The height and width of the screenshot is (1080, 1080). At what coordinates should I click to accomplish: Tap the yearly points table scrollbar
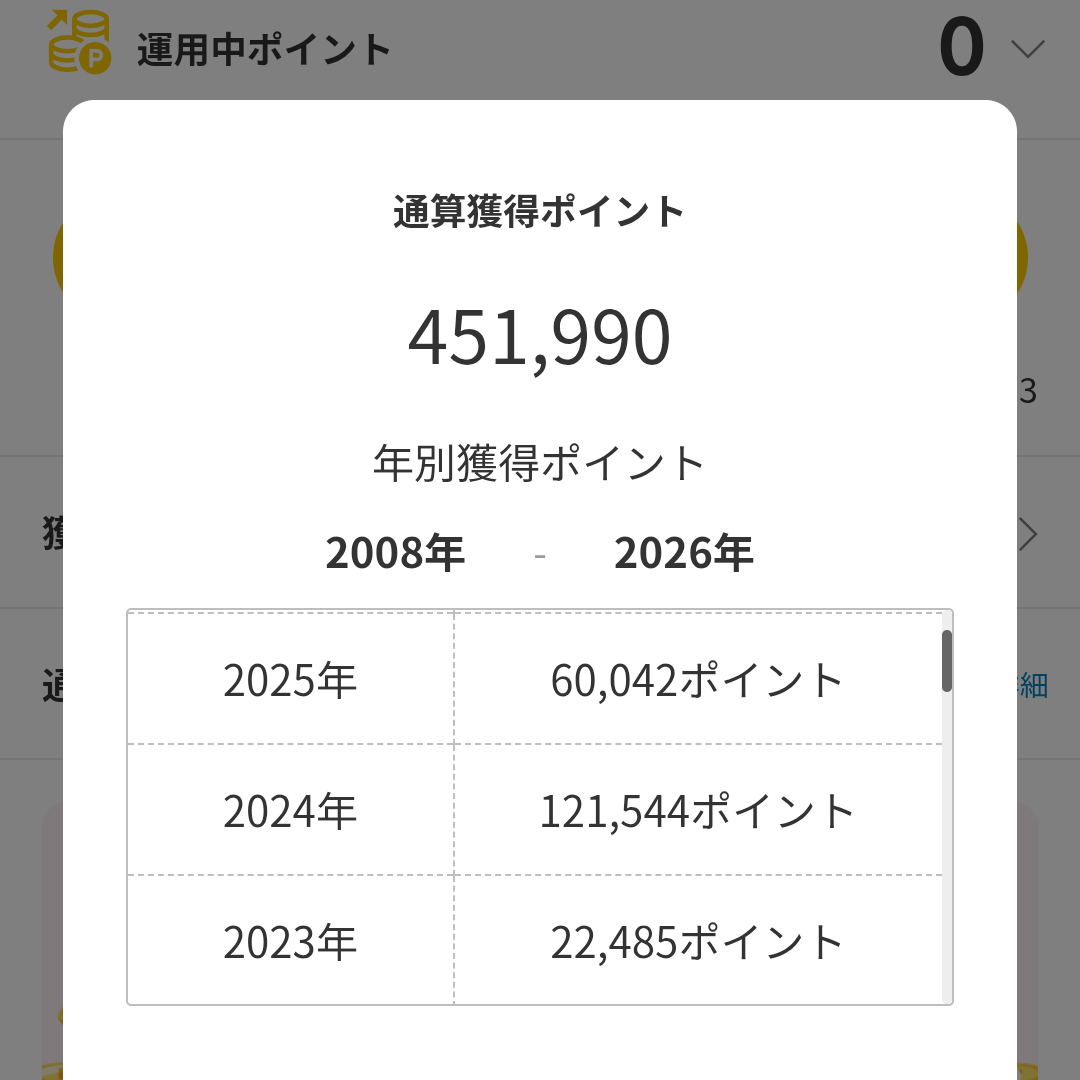(x=946, y=661)
